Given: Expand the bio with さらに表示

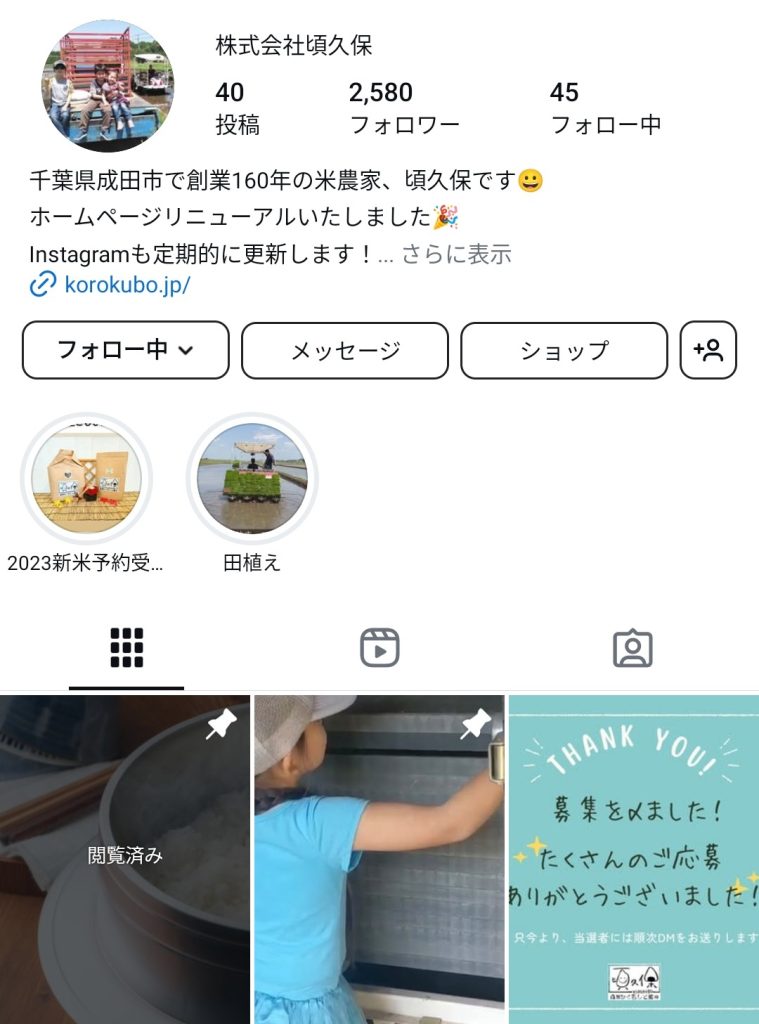Looking at the screenshot, I should tap(456, 254).
